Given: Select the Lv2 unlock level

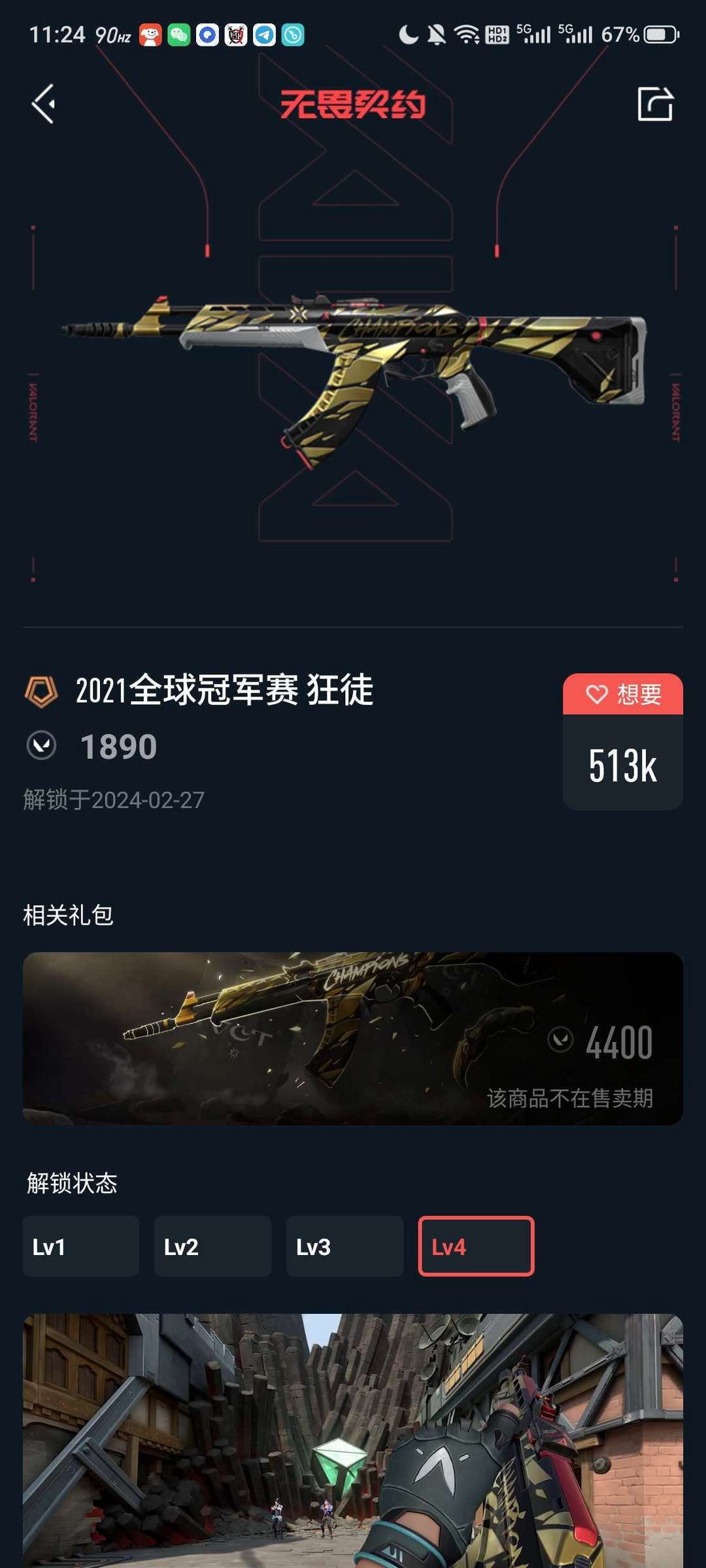Looking at the screenshot, I should (212, 1246).
